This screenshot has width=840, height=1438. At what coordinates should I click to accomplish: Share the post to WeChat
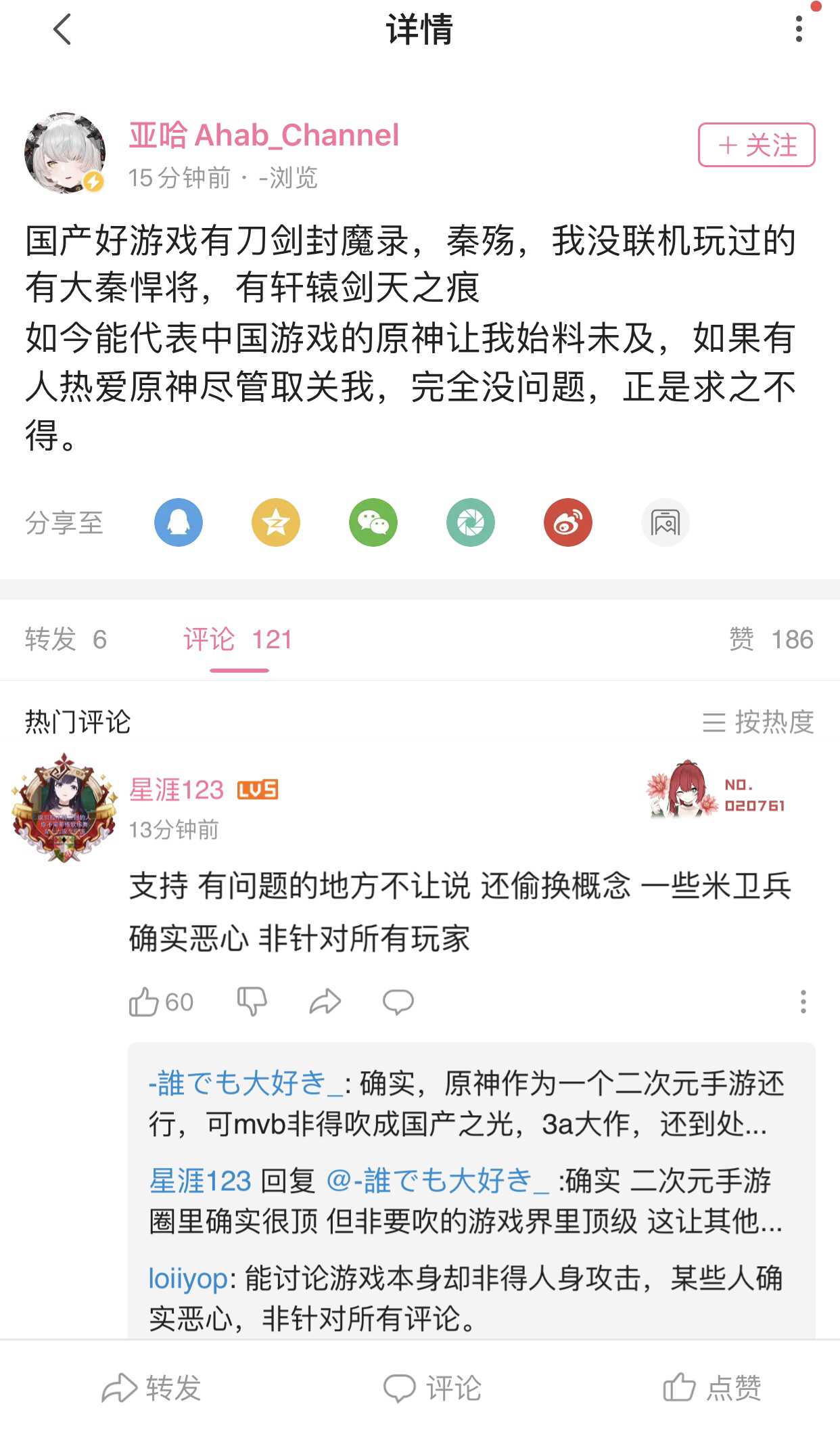[x=373, y=522]
